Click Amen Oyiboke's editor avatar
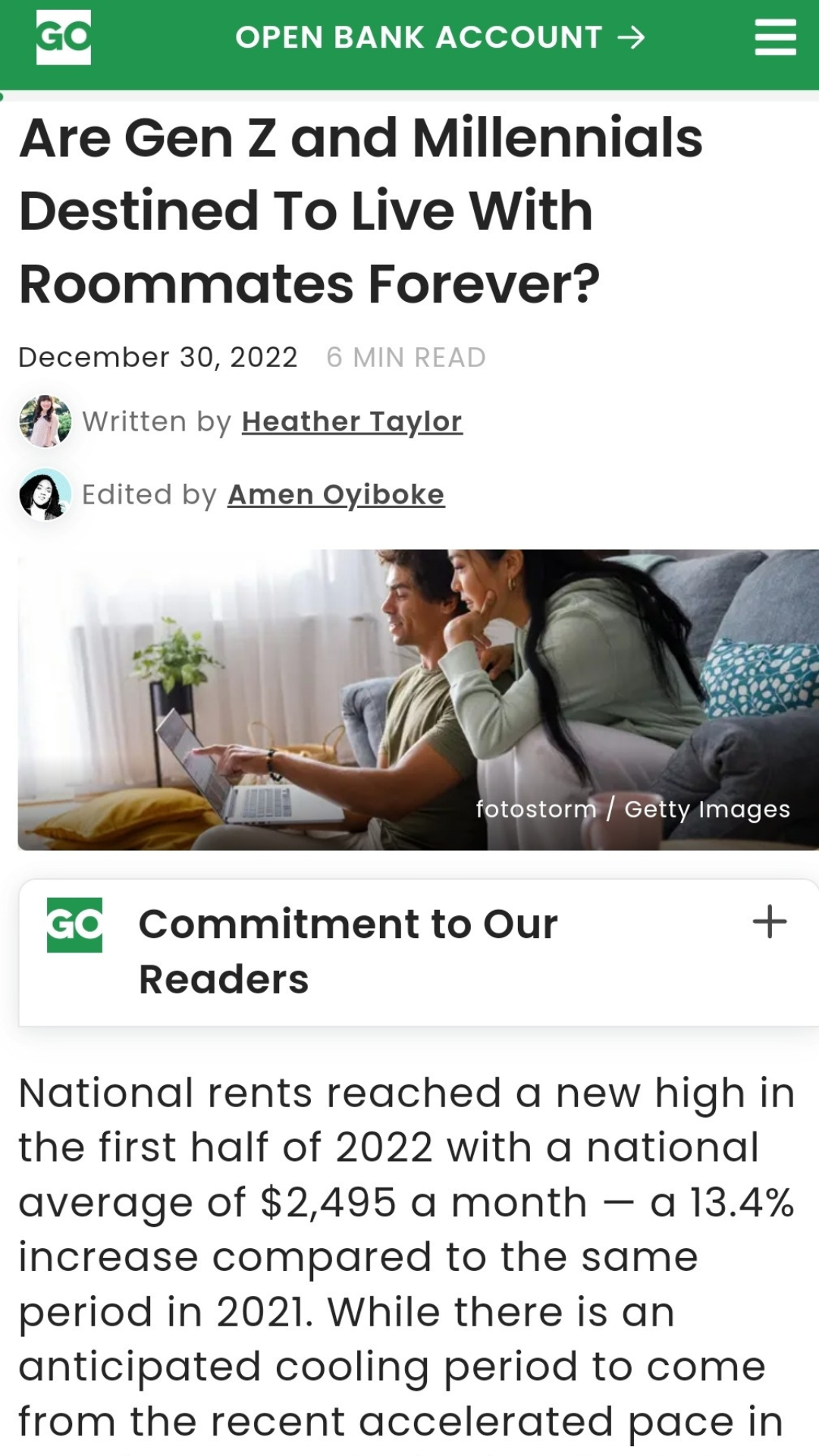The width and height of the screenshot is (819, 1456). coord(45,494)
